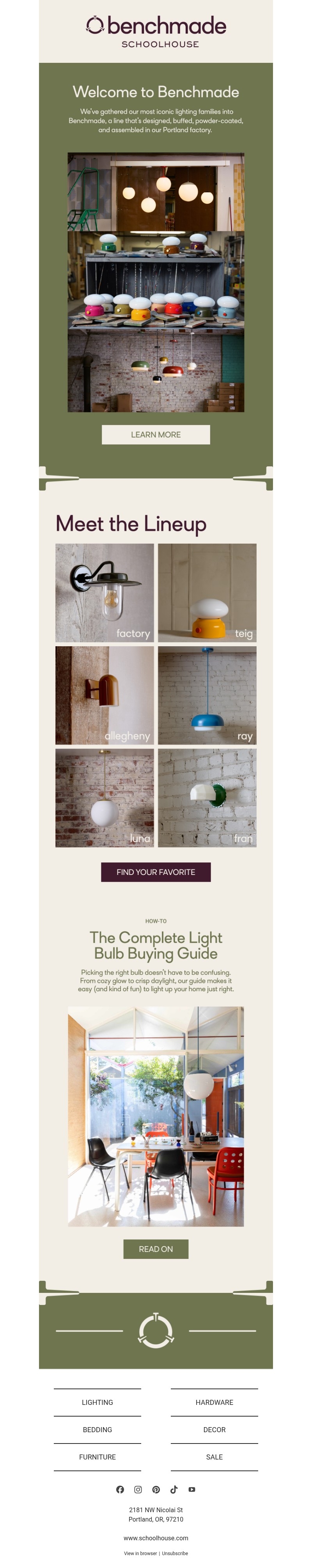Open the luna pendant tile
Screen dimensions: 312x1568
[105, 797]
